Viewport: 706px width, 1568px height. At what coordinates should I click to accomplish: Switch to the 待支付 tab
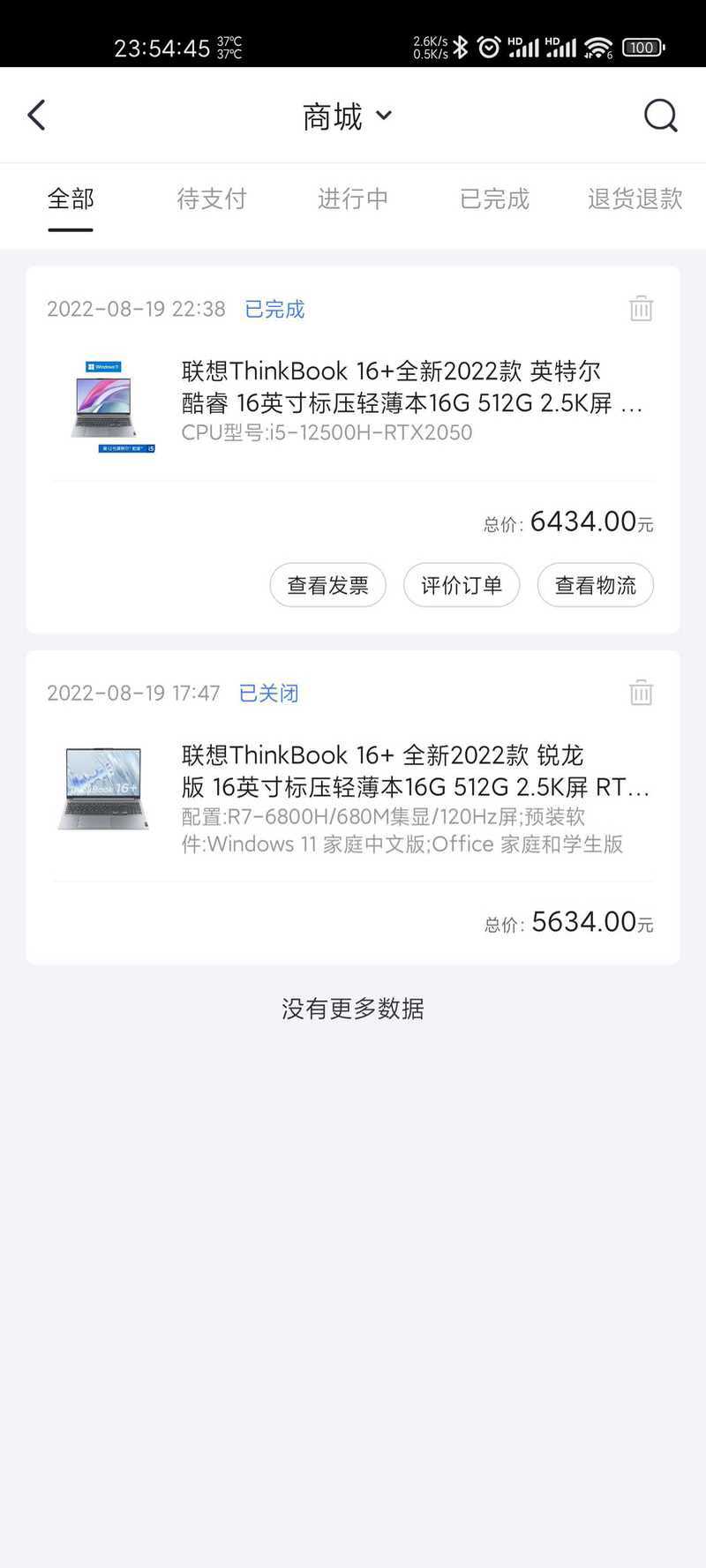pos(212,199)
